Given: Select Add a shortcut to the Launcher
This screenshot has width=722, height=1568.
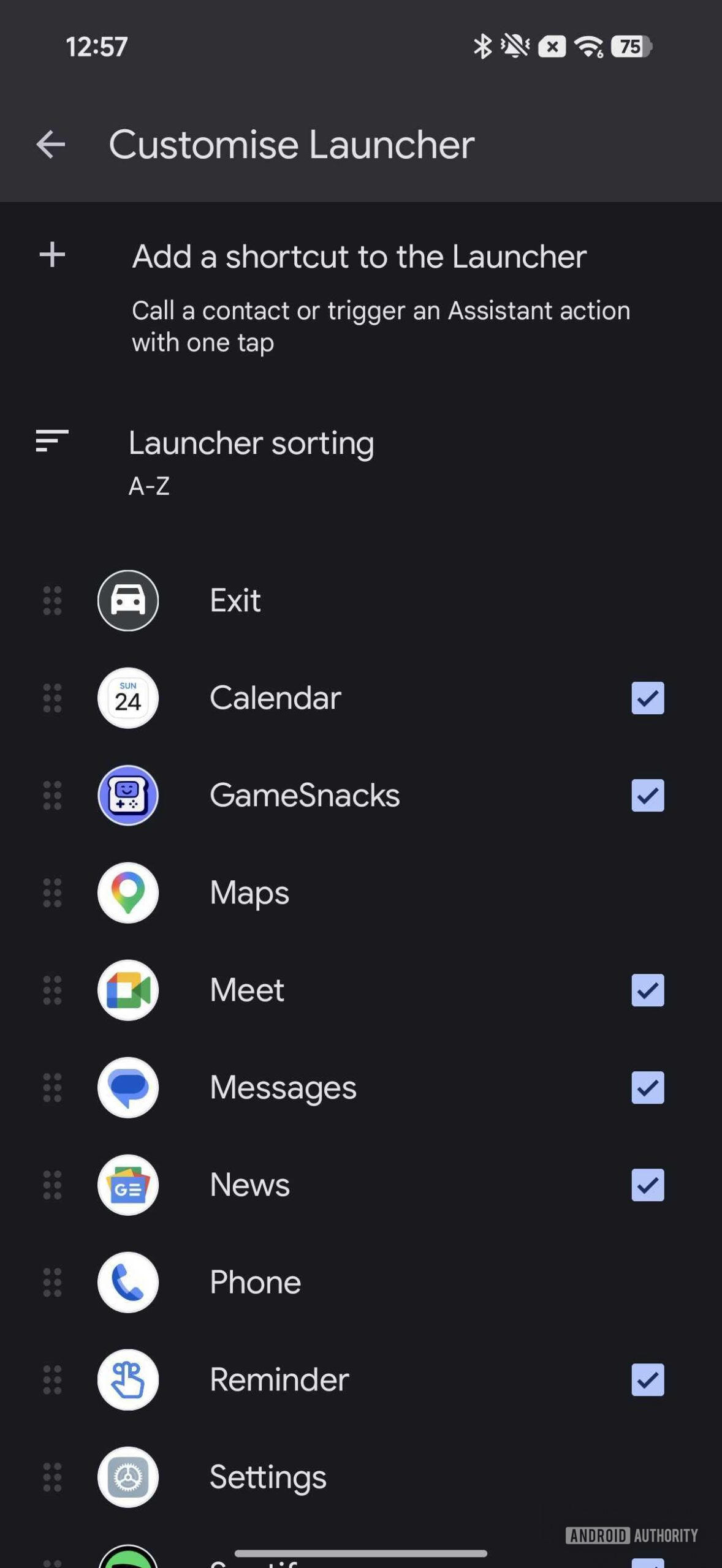Looking at the screenshot, I should [x=359, y=257].
